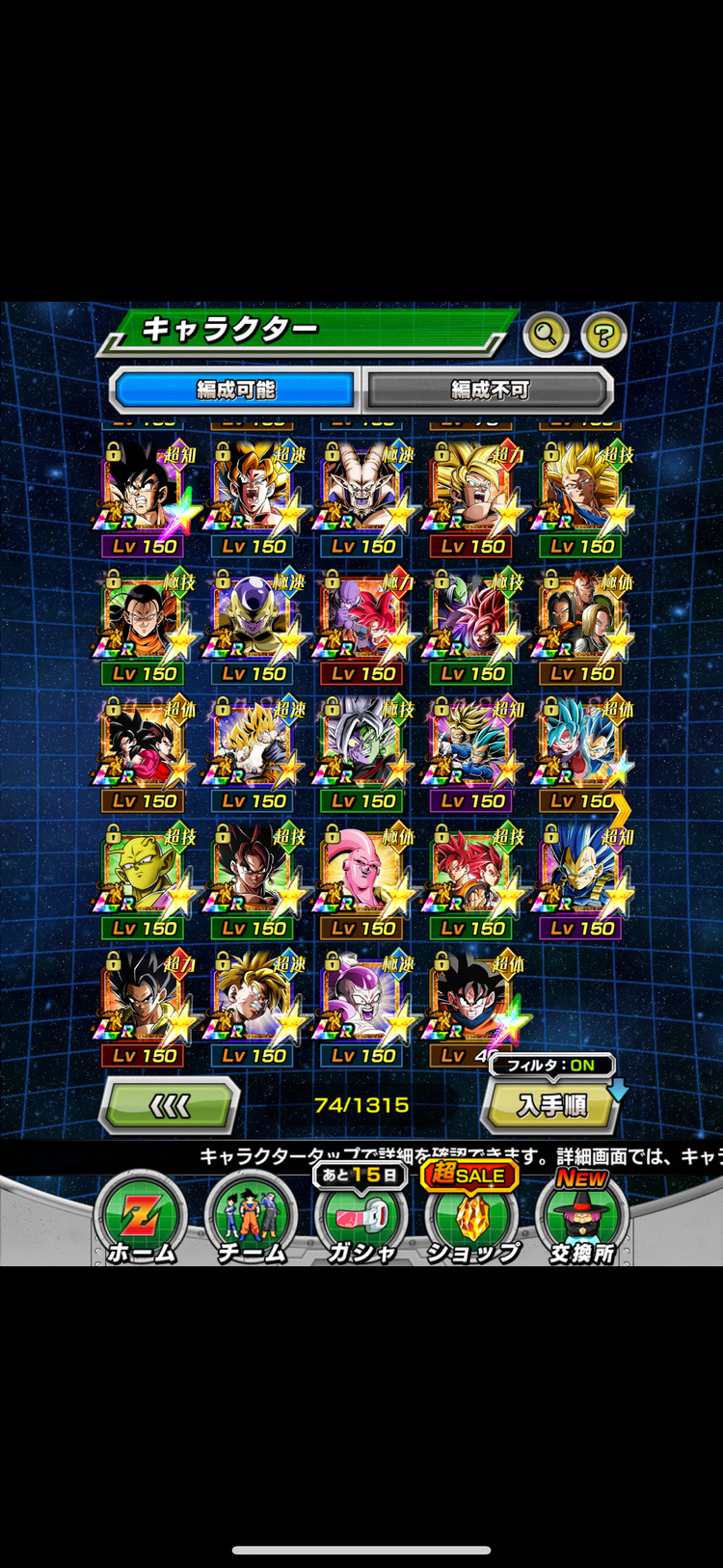Go back with the green arrow button

[x=170, y=1105]
